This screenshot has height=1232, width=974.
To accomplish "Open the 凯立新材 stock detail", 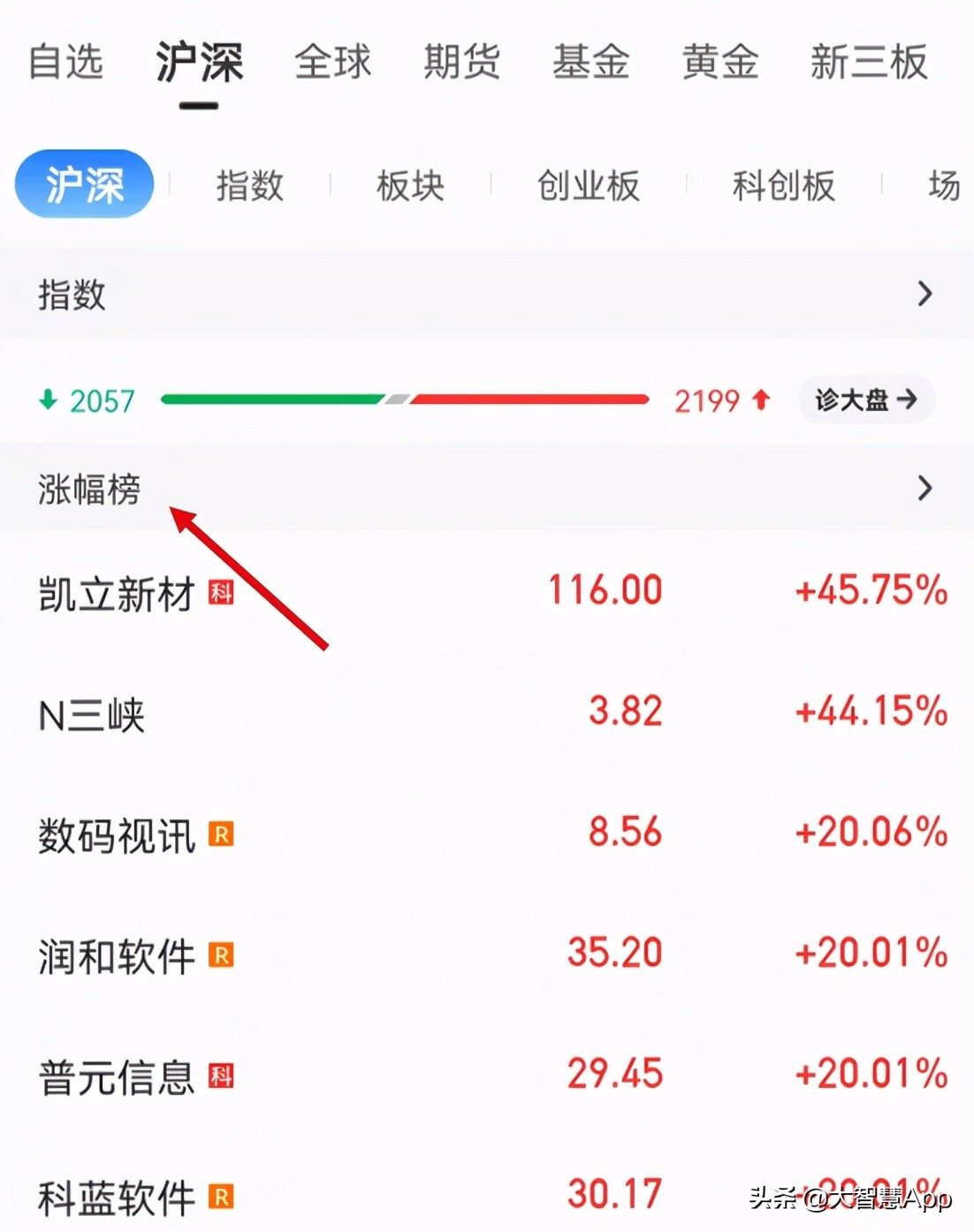I will pyautogui.click(x=115, y=594).
